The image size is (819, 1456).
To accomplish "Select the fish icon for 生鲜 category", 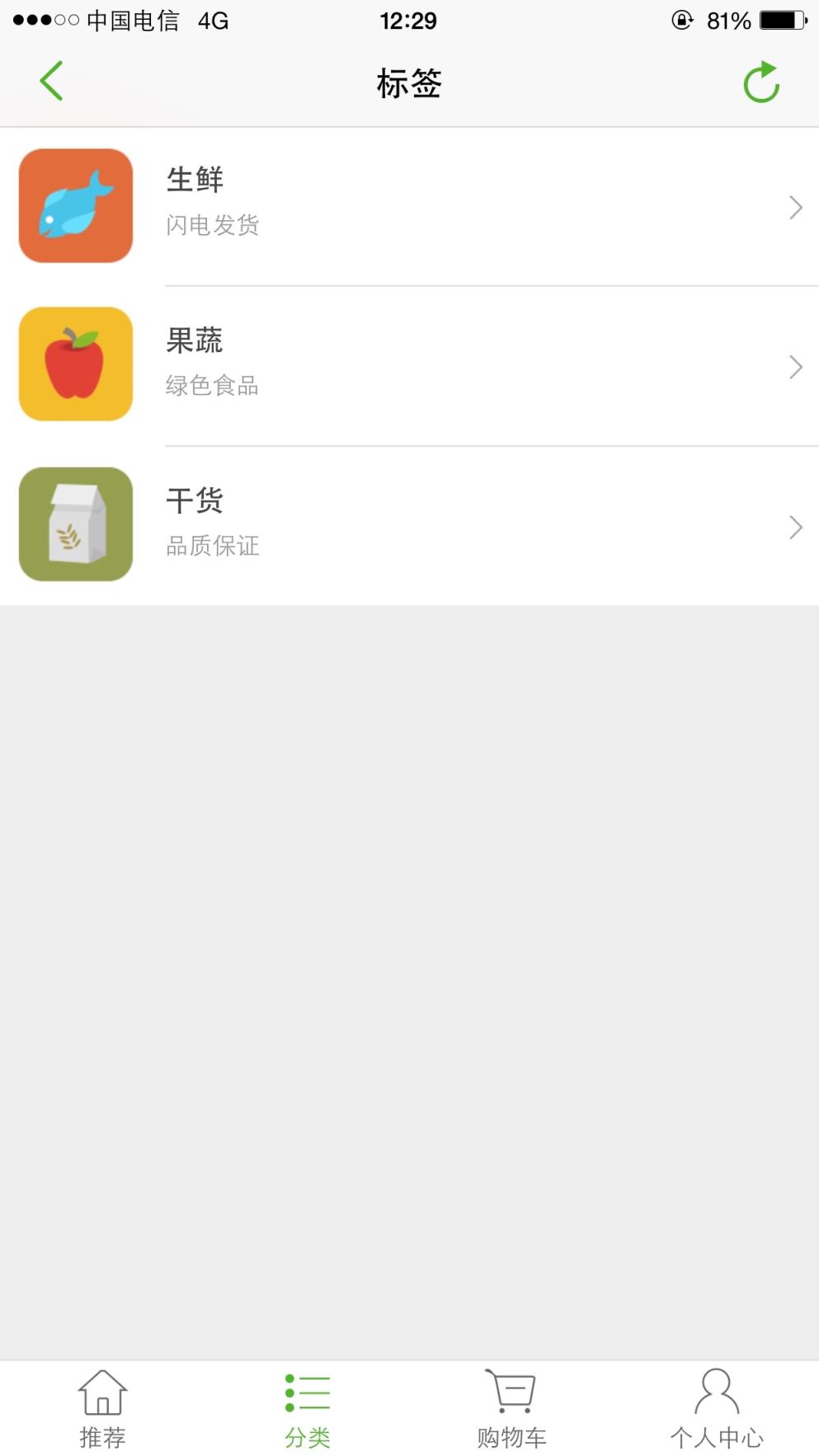I will 75,205.
